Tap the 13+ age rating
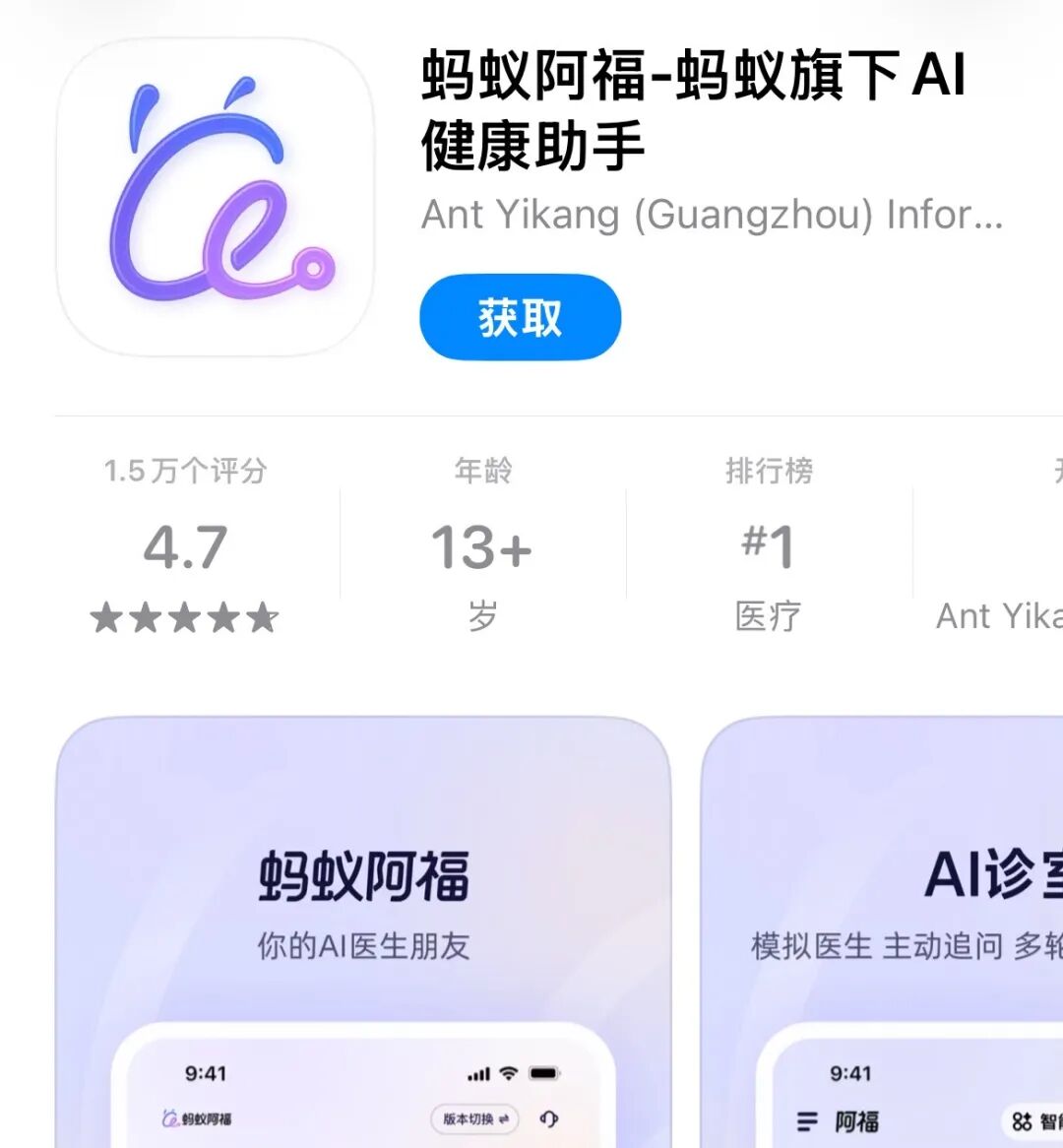Screen dimensions: 1063x1148 [479, 547]
